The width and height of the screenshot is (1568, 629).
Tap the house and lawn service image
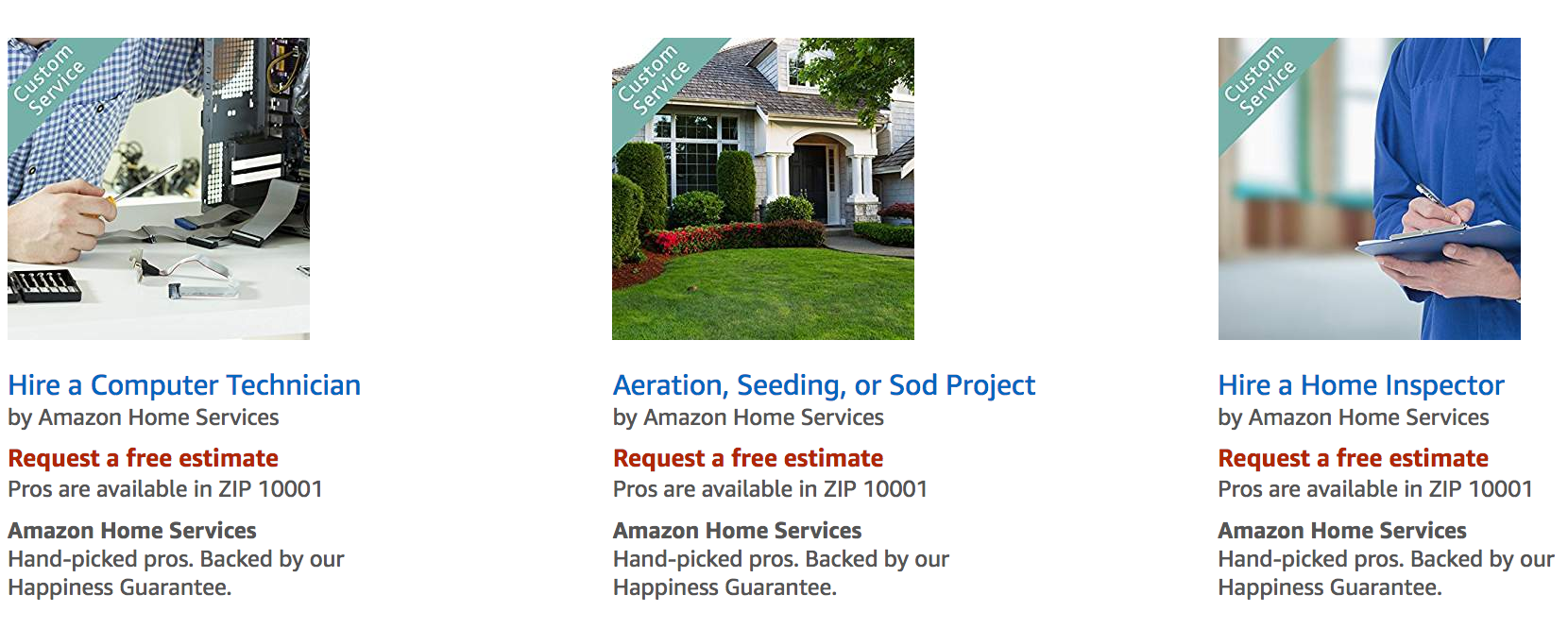pos(763,189)
